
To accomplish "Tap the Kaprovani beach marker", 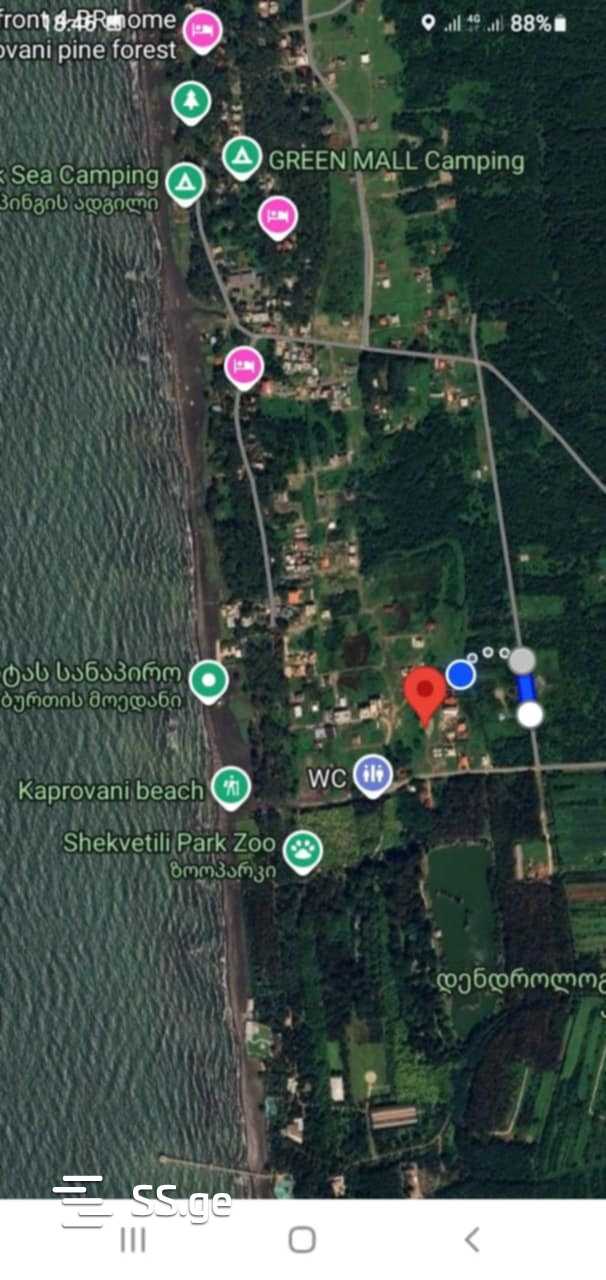I will (231, 785).
